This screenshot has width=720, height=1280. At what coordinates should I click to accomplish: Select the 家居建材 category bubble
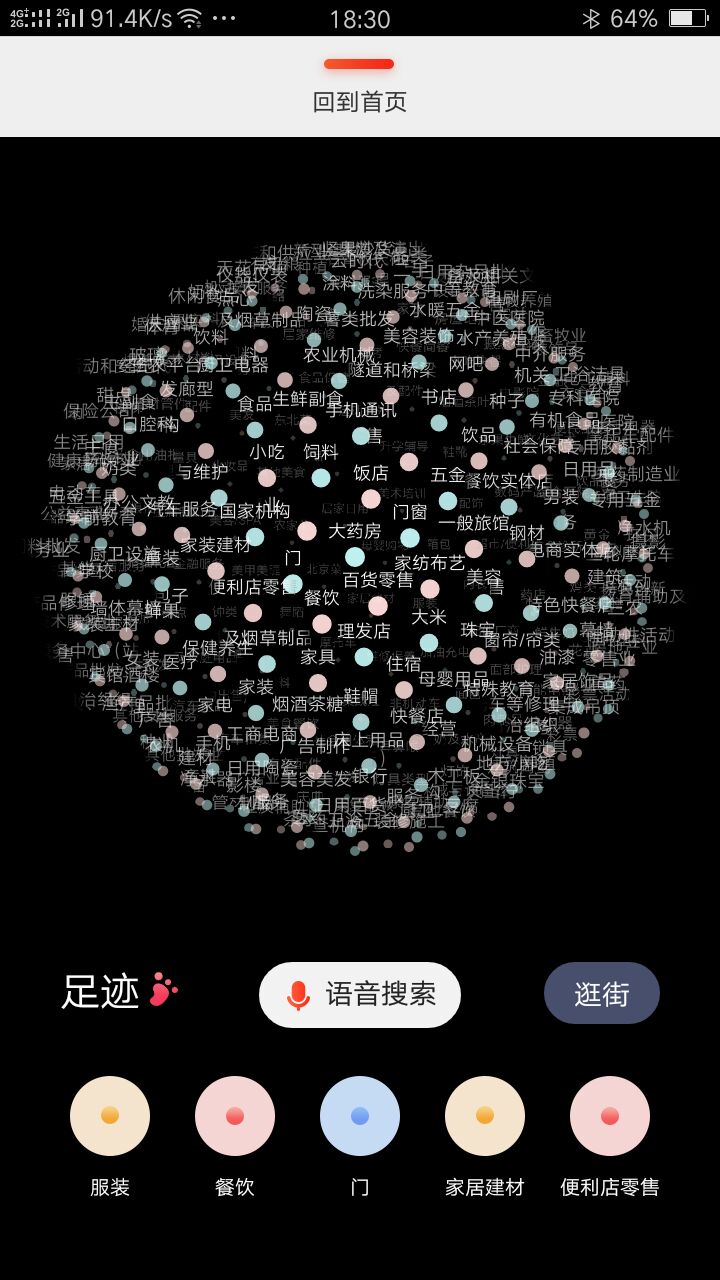(x=485, y=1116)
